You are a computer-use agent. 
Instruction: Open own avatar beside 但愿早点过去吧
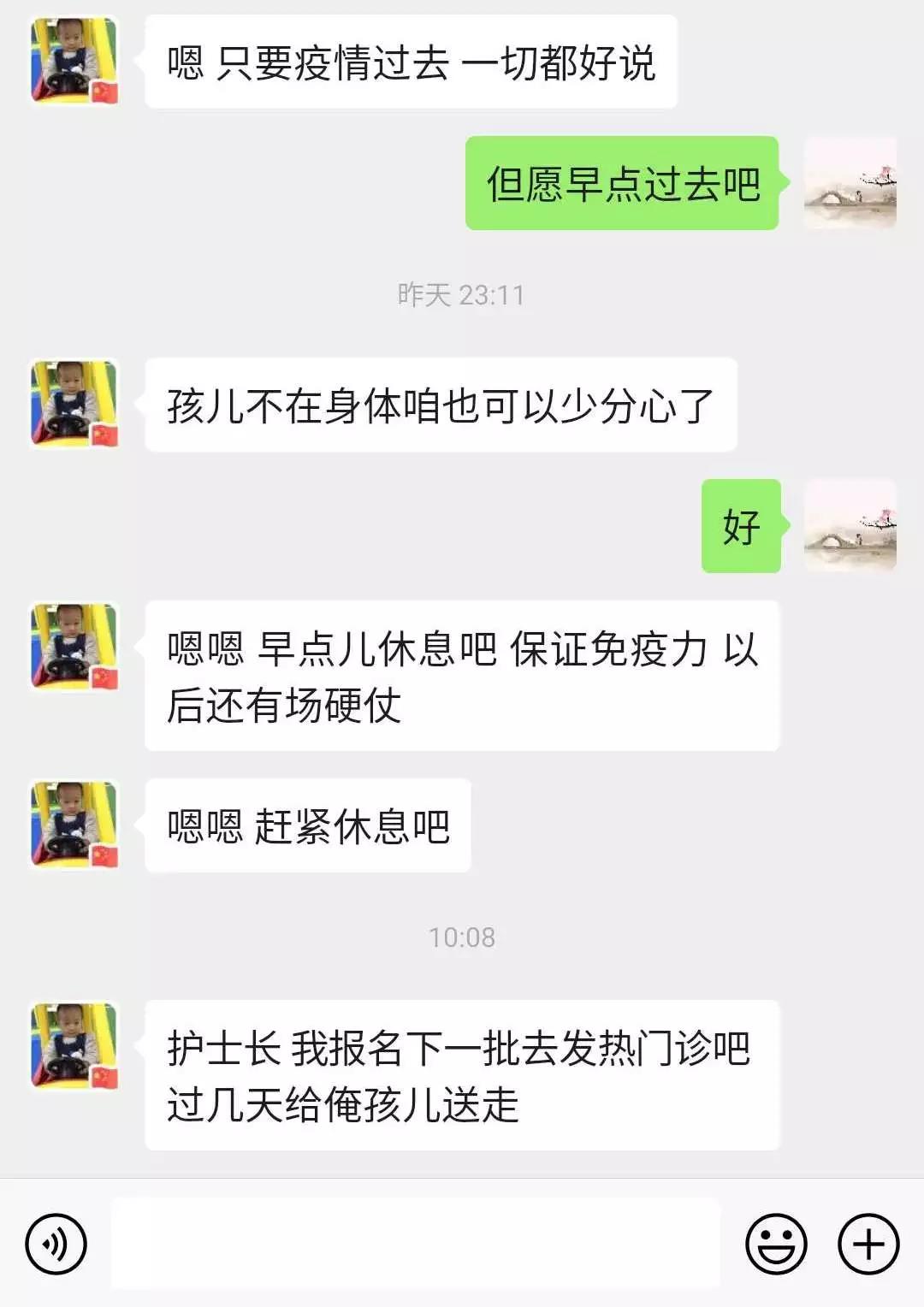[850, 182]
